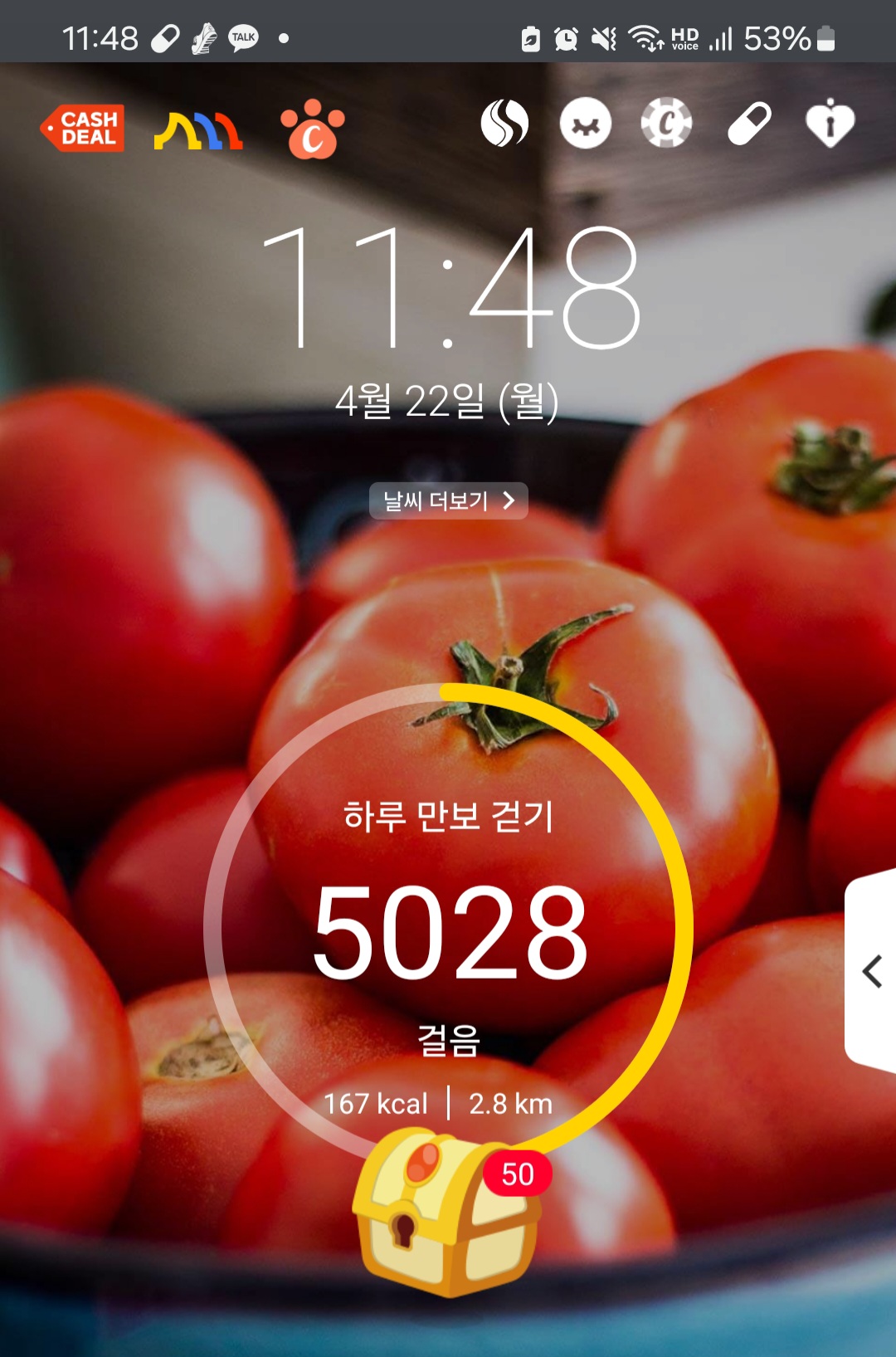
Task: Open the Cash Deal shortcut
Action: 83,128
